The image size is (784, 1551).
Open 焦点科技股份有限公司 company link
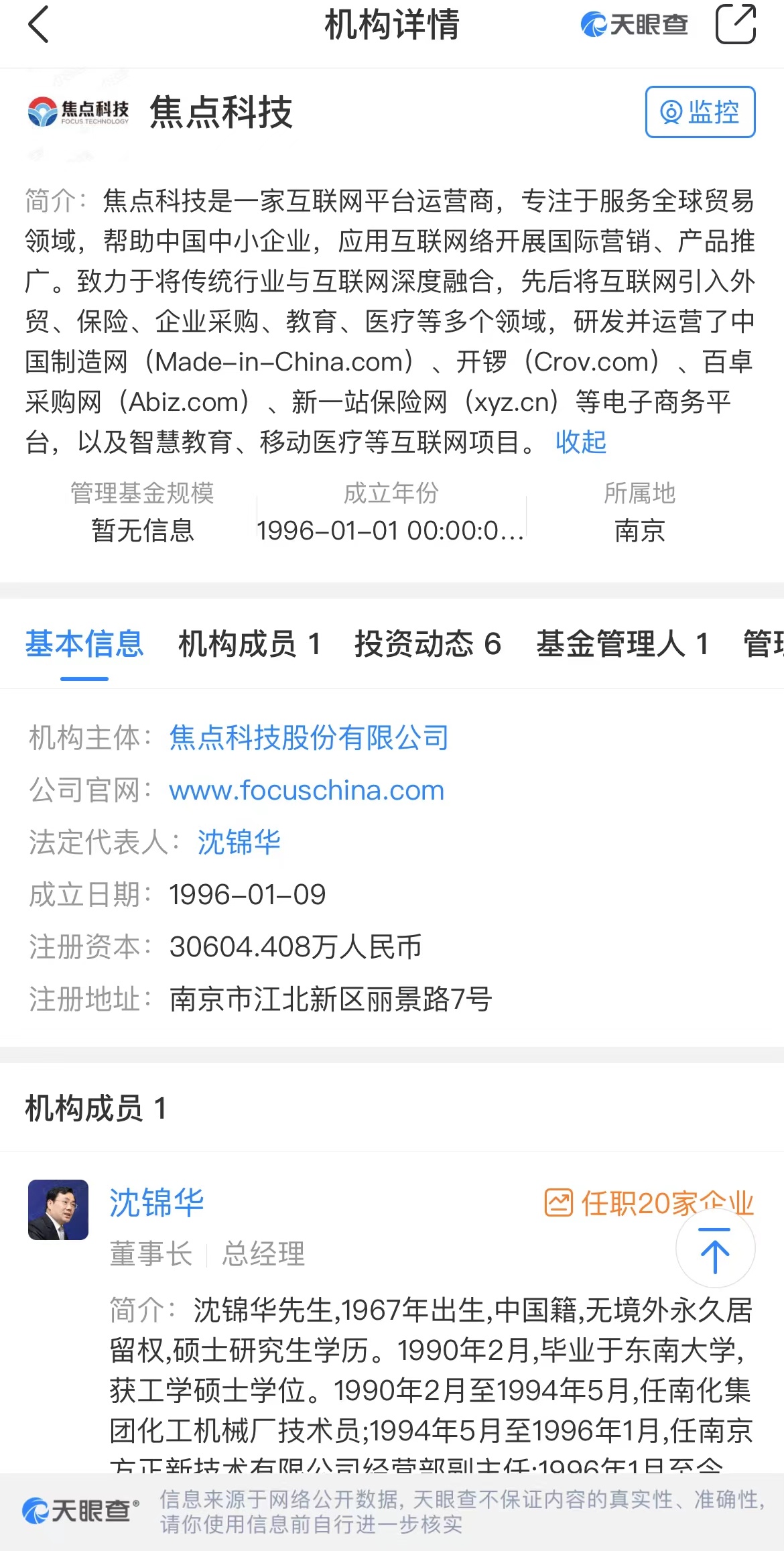tap(308, 738)
